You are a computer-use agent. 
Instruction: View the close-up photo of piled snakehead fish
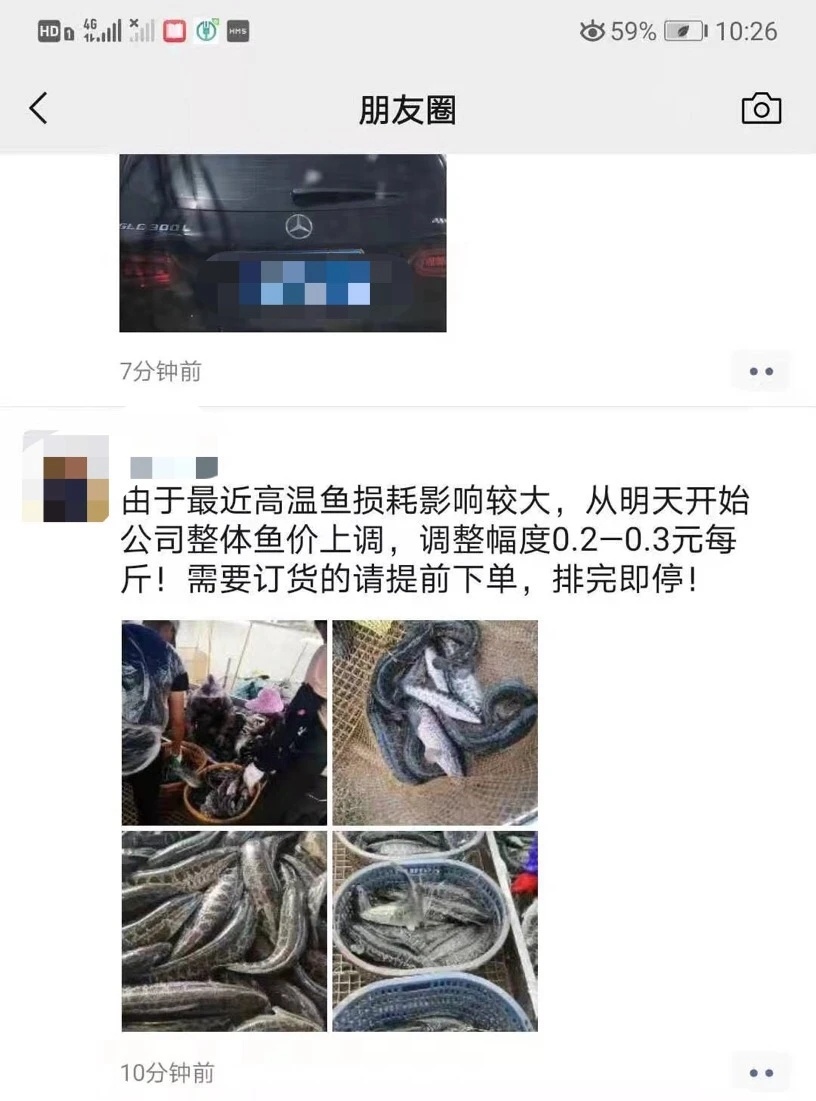pyautogui.click(x=224, y=930)
